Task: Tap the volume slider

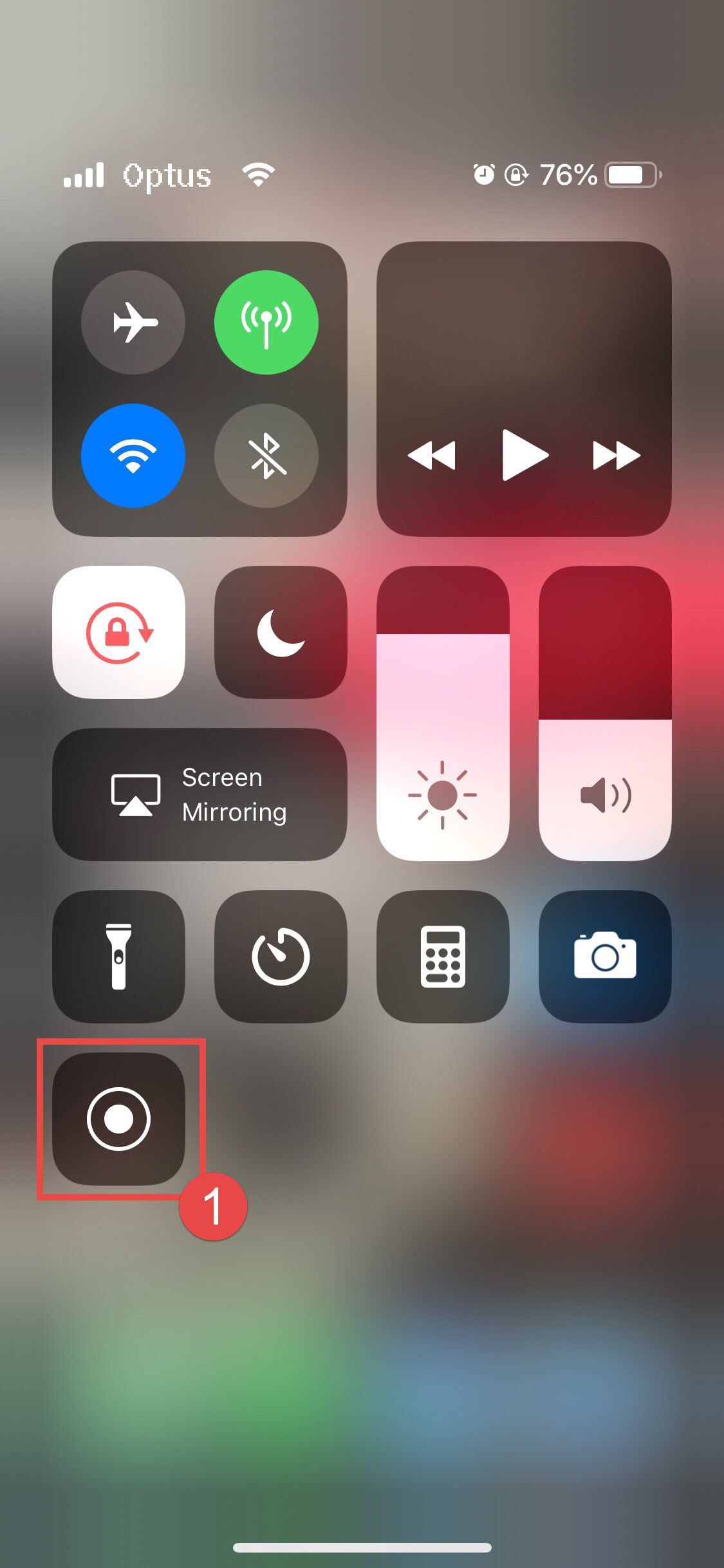Action: [x=605, y=713]
